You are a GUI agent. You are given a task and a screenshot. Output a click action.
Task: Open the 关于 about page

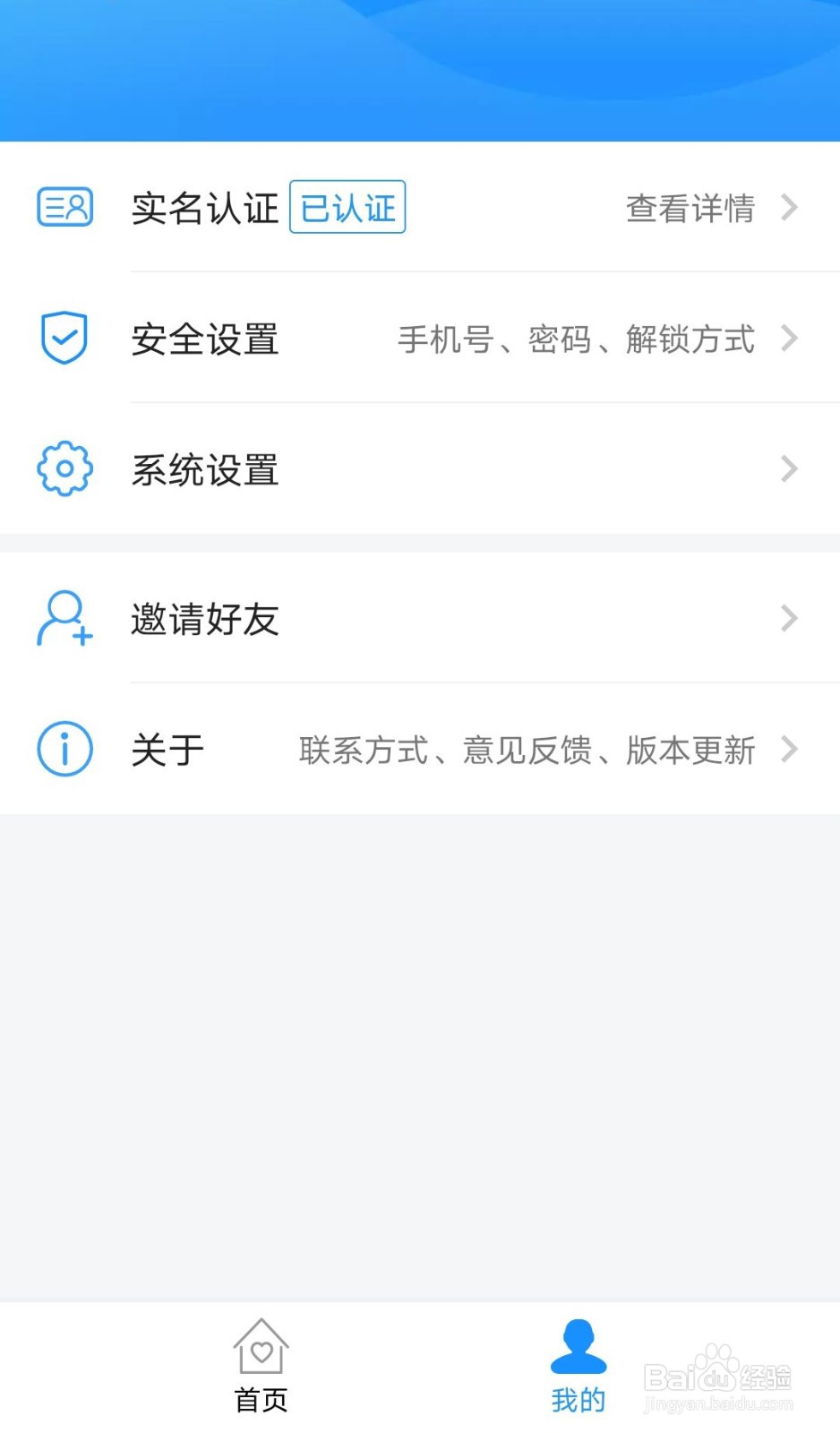point(420,749)
